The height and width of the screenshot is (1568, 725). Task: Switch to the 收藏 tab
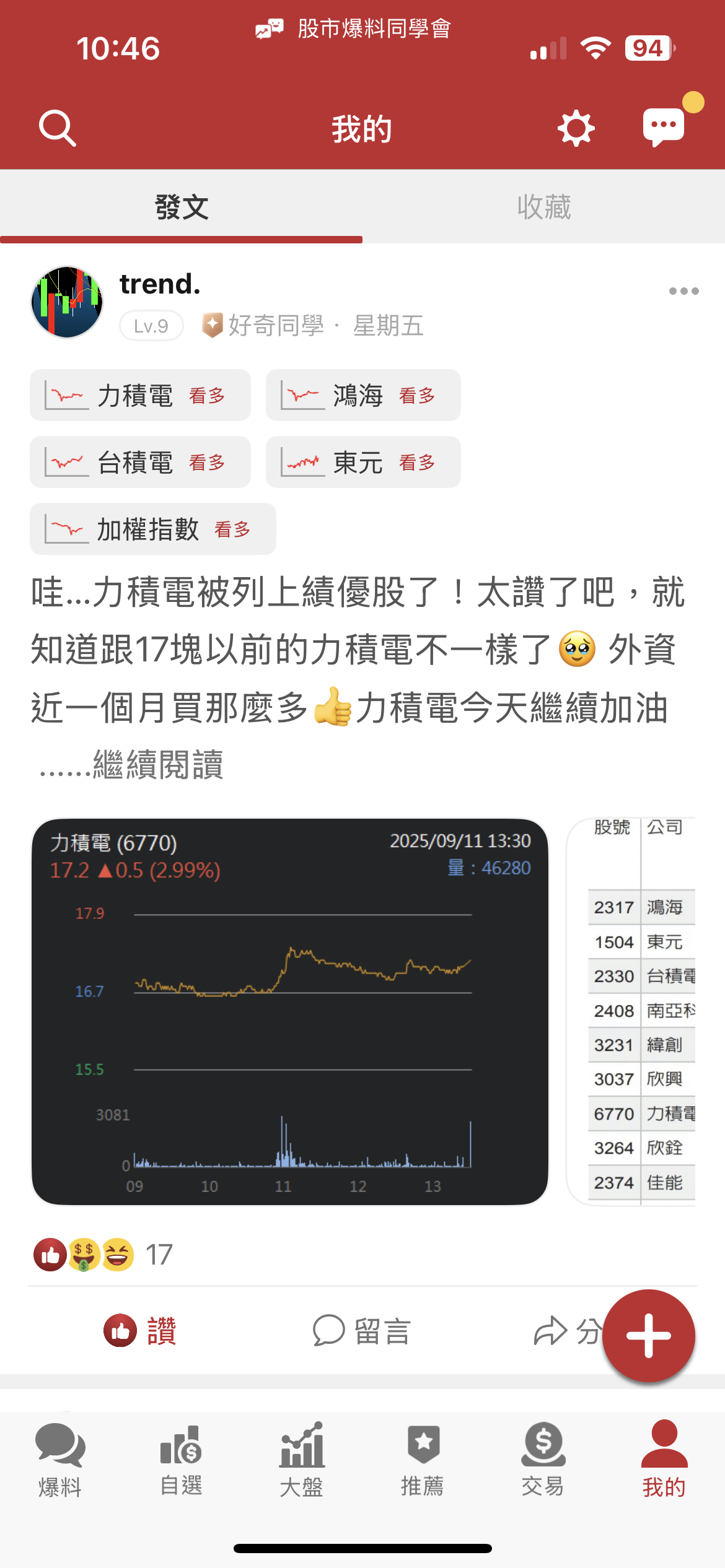pos(543,207)
